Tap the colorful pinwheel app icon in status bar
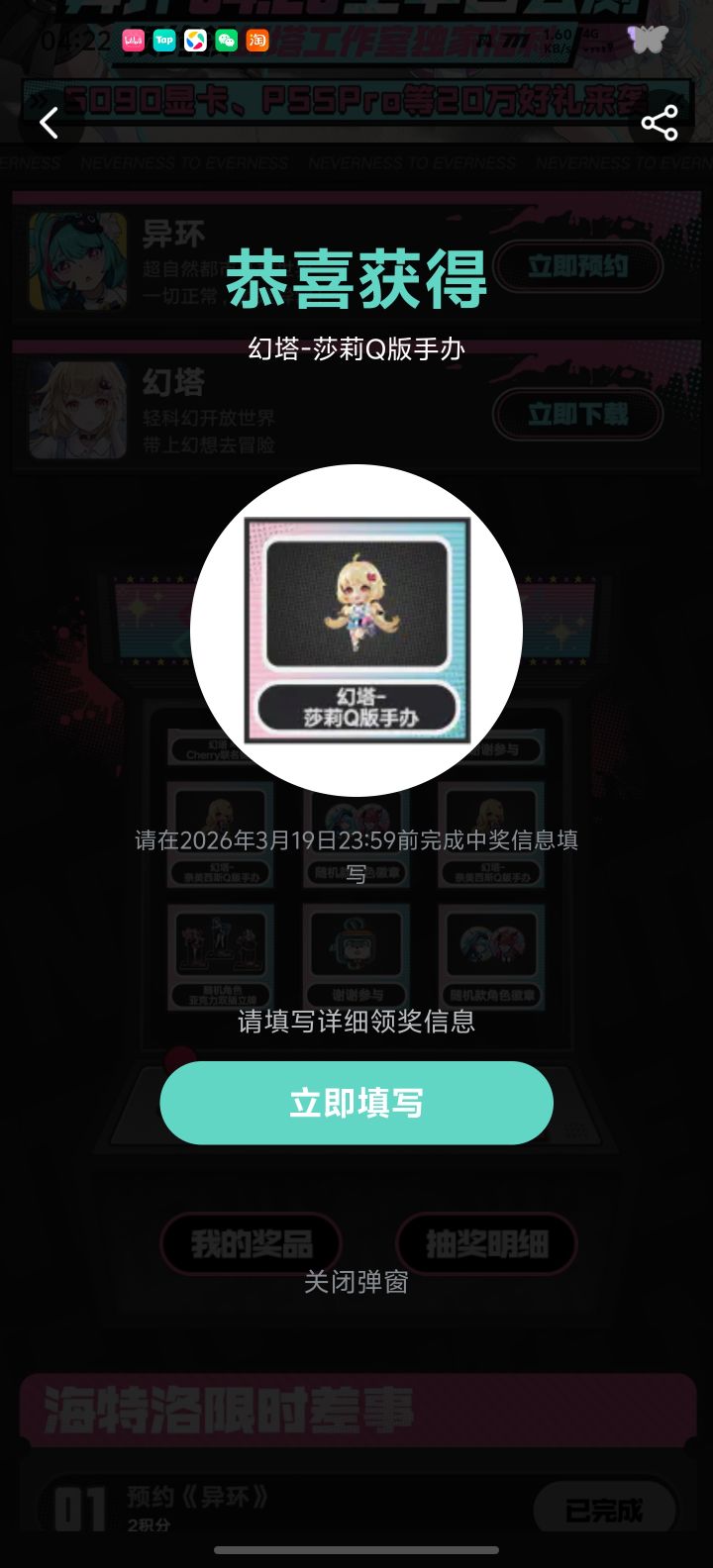713x1568 pixels. coord(196,43)
